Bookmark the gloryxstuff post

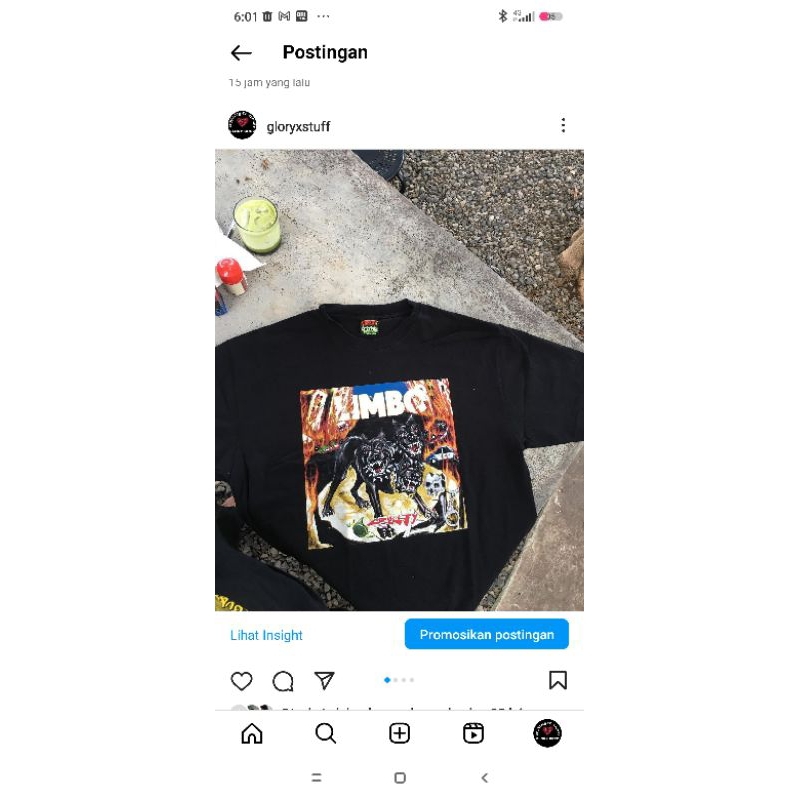click(x=558, y=680)
